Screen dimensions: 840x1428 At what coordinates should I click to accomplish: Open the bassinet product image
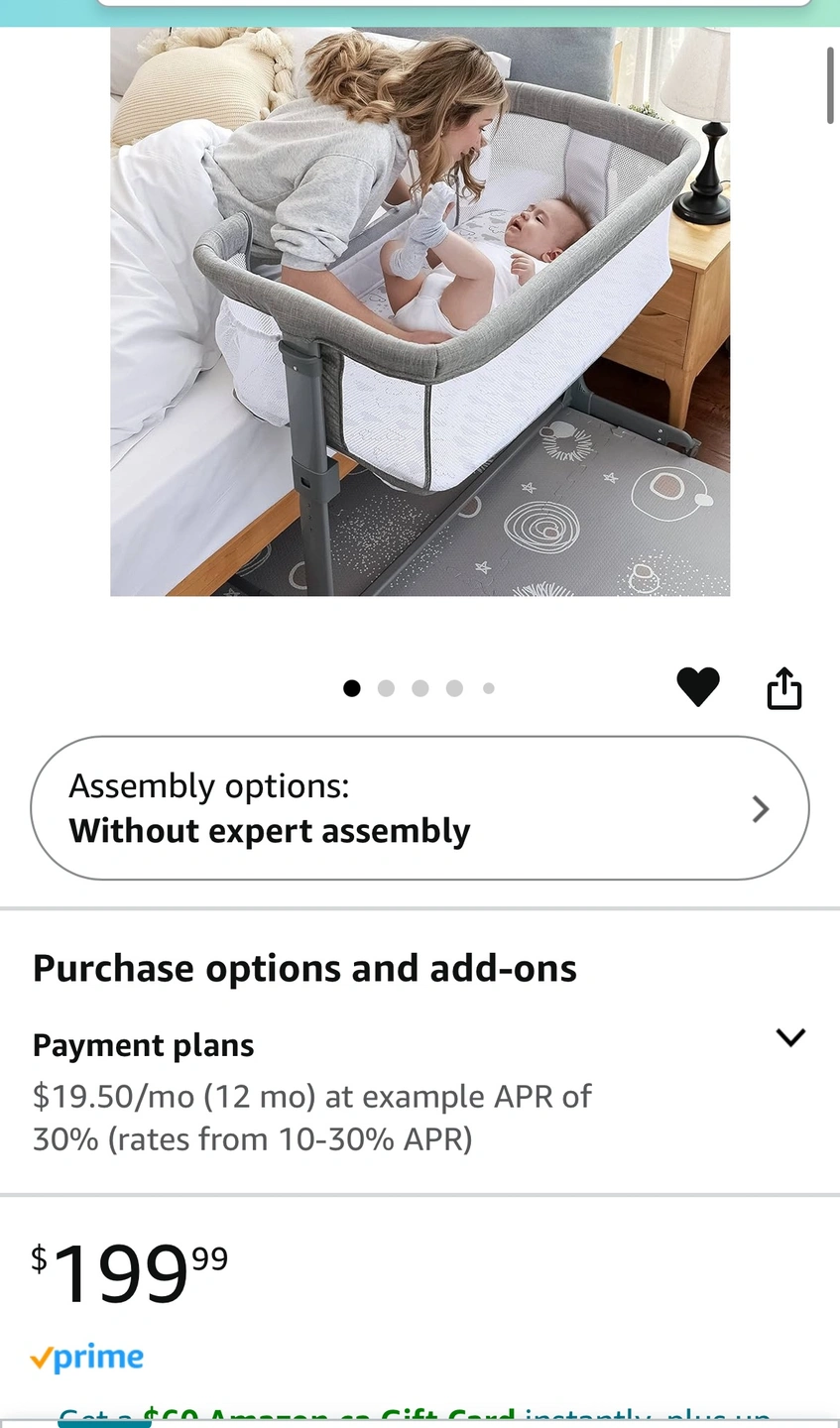point(420,311)
